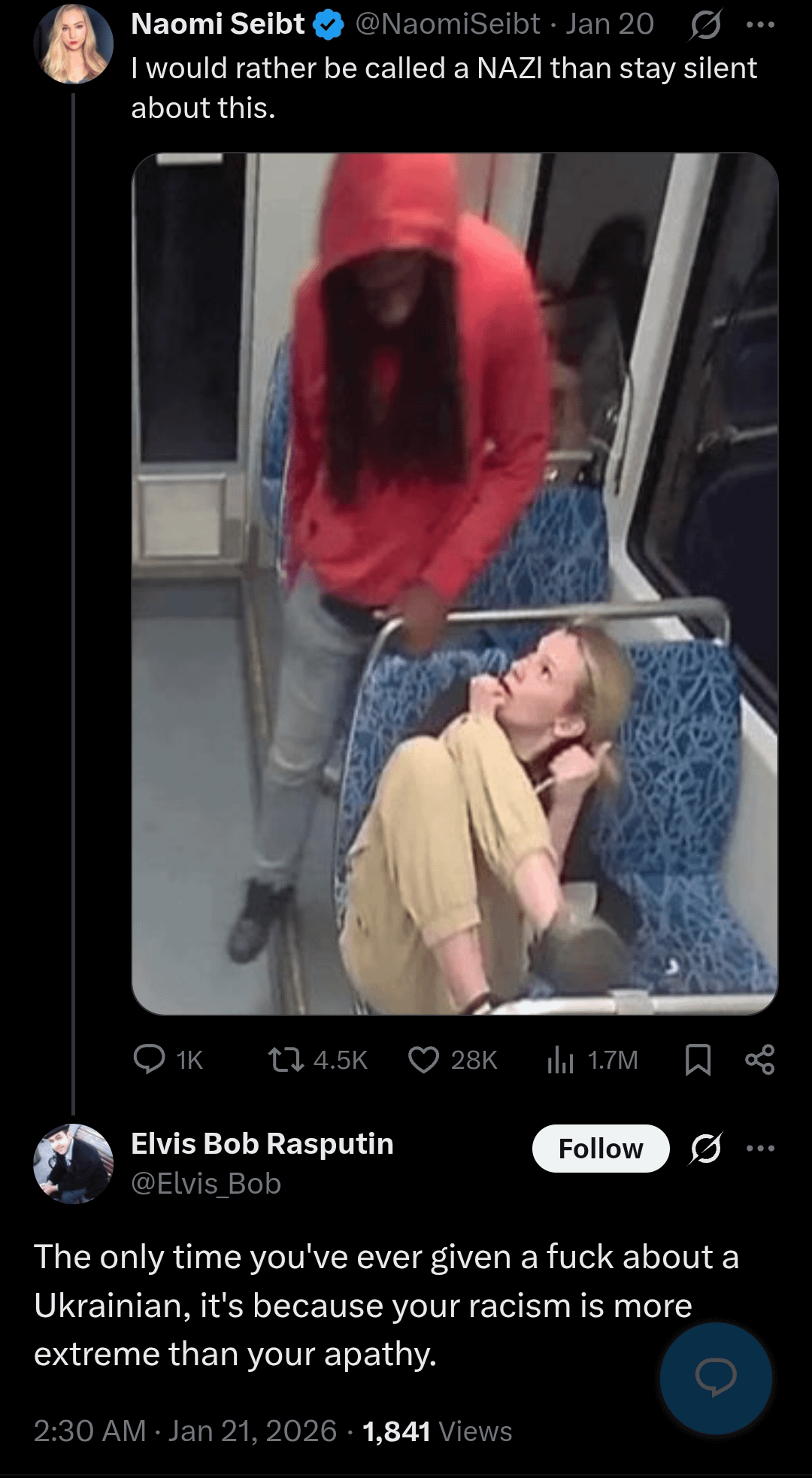Open the Grok icon on Naomi Seibt's post
This screenshot has height=1478, width=812.
(x=705, y=25)
